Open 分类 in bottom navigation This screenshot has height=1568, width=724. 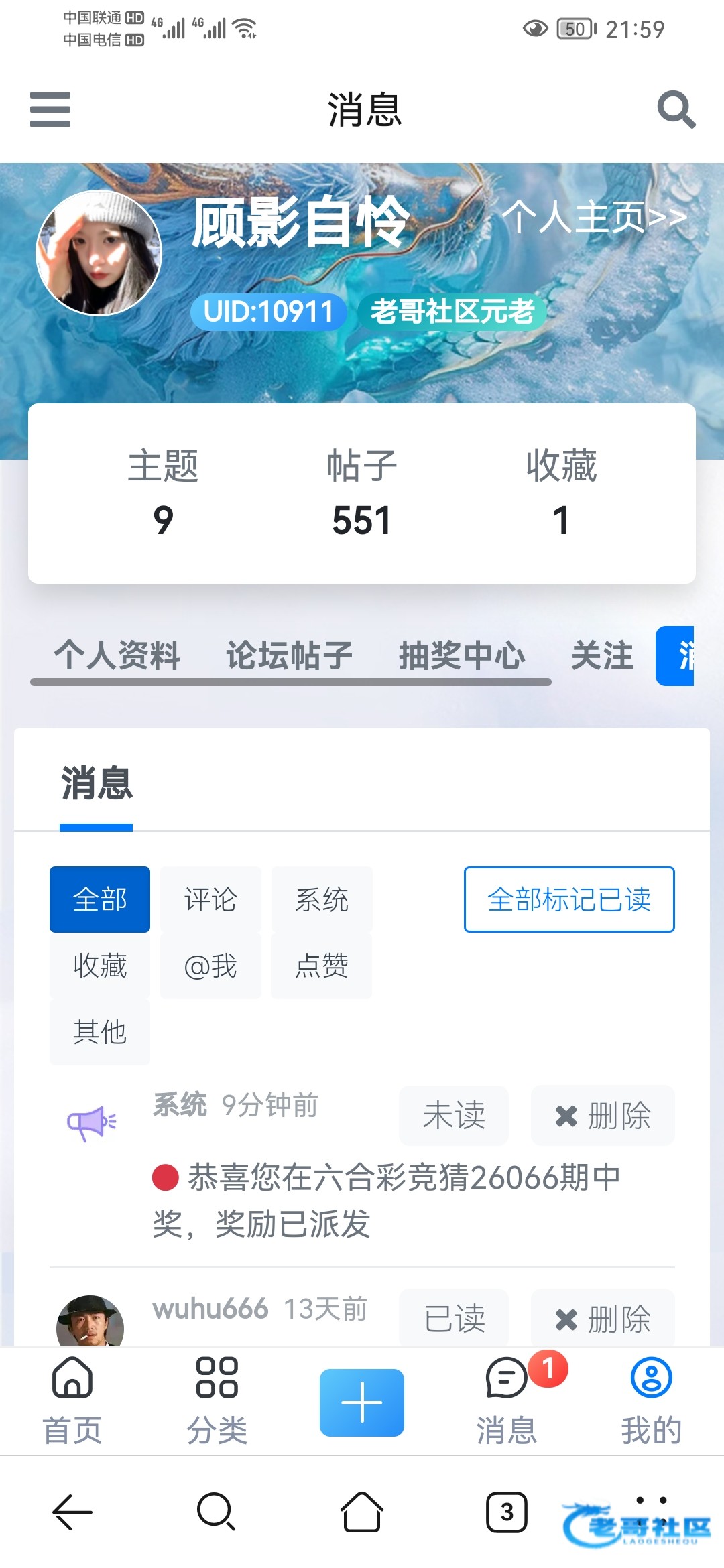pyautogui.click(x=217, y=1400)
